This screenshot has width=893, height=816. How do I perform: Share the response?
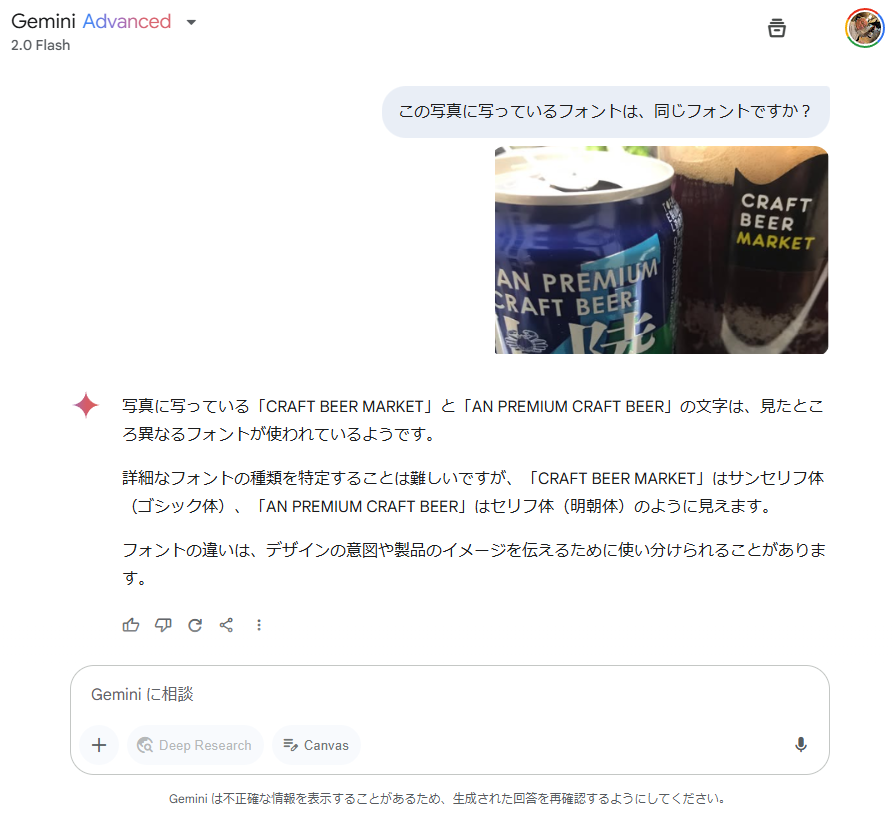[x=226, y=625]
